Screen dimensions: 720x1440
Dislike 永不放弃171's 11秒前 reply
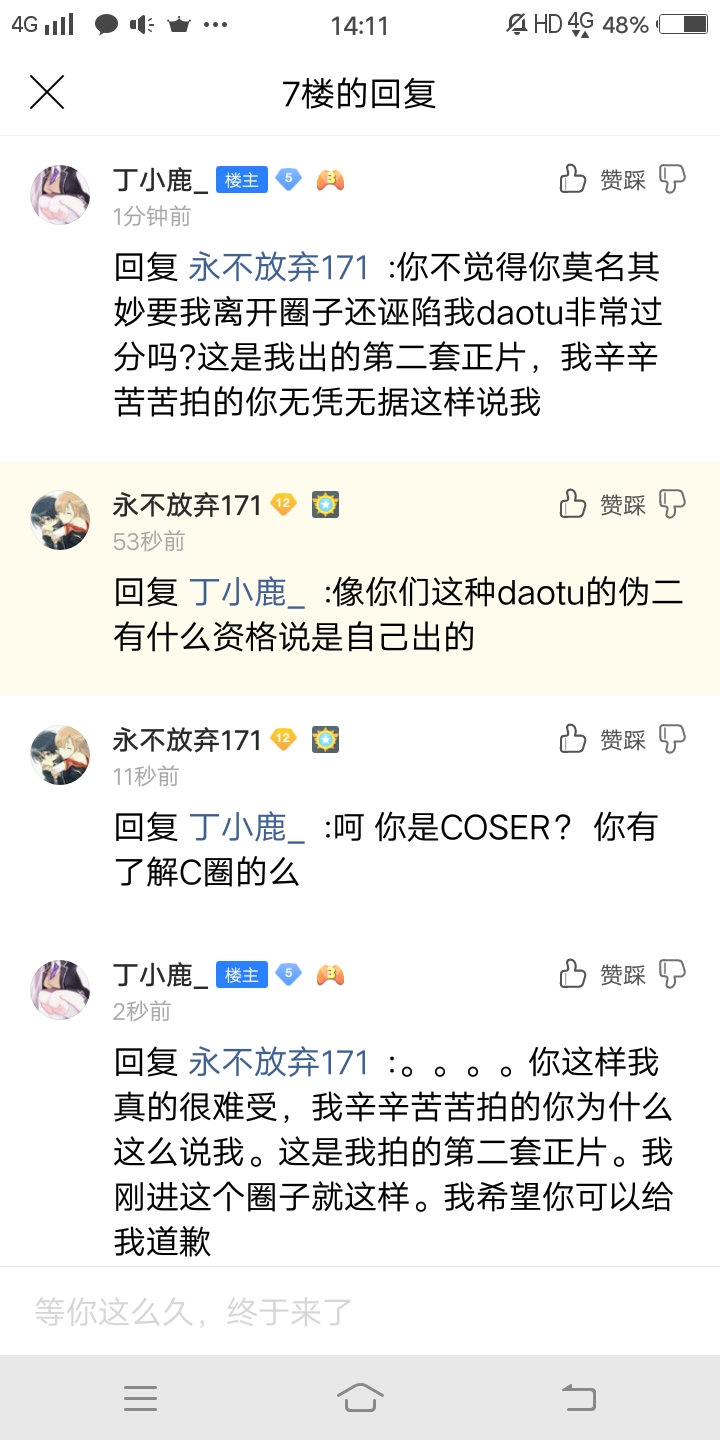tap(673, 739)
